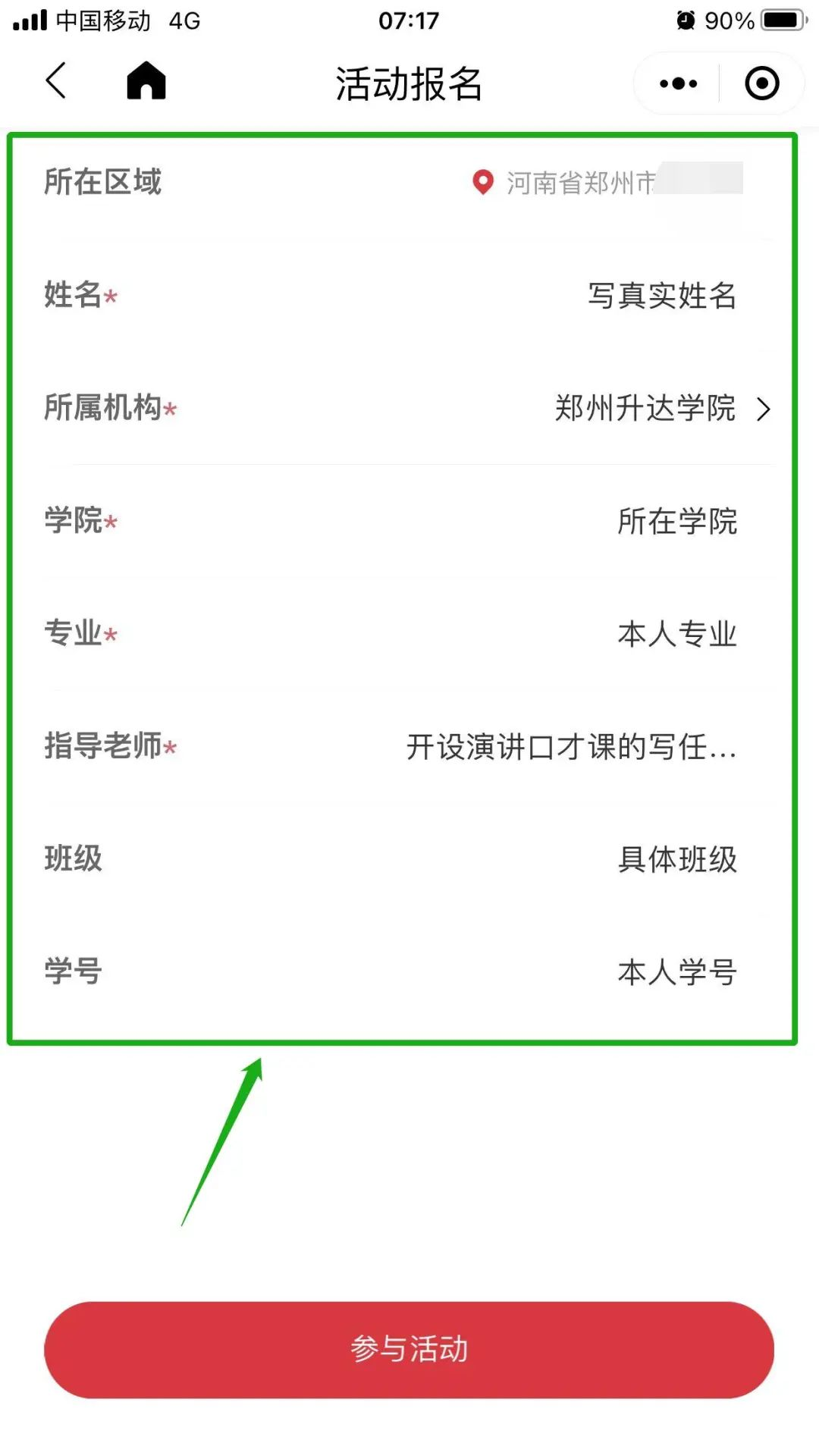Image resolution: width=819 pixels, height=1456 pixels.
Task: Enter teacher name in 指导老师 field
Action: coord(570,747)
